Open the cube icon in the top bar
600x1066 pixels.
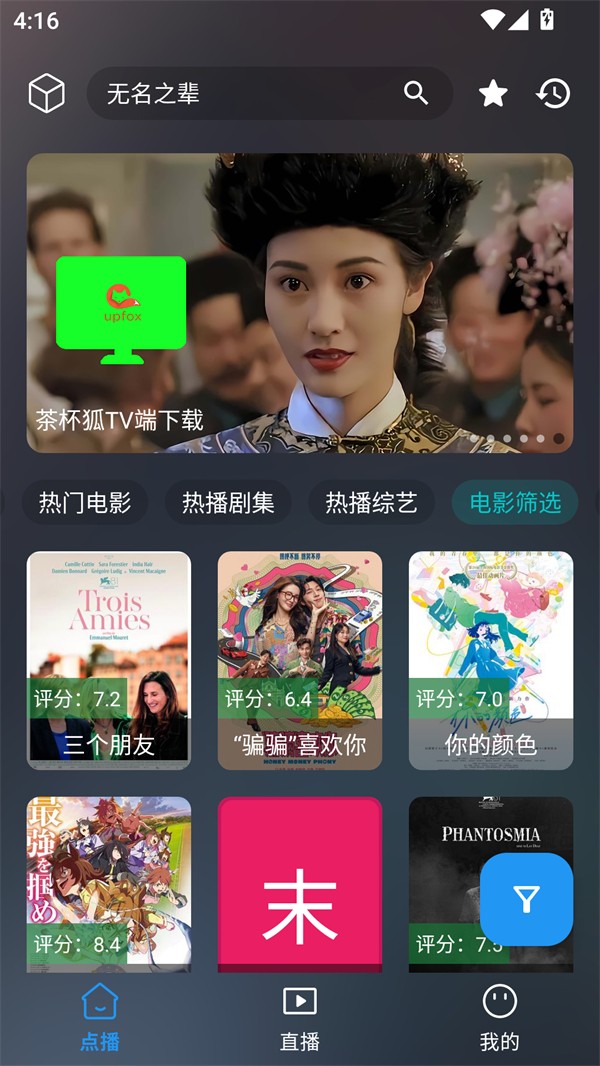tap(46, 94)
